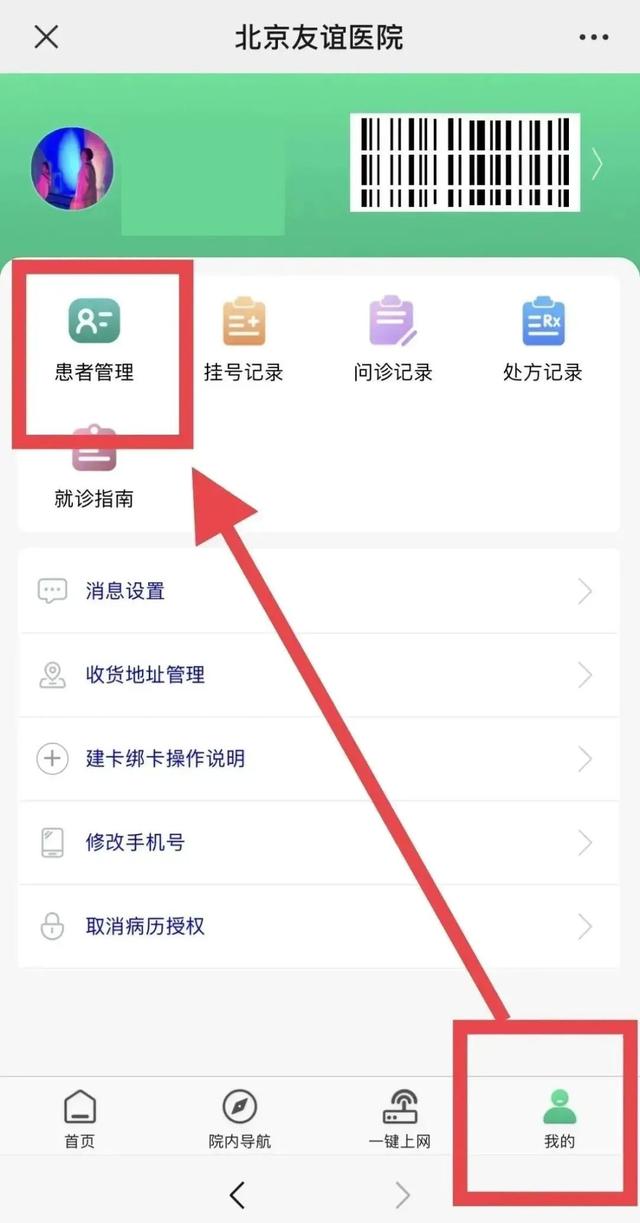Open 问诊记录 consultation records
The width and height of the screenshot is (640, 1223).
[x=393, y=340]
